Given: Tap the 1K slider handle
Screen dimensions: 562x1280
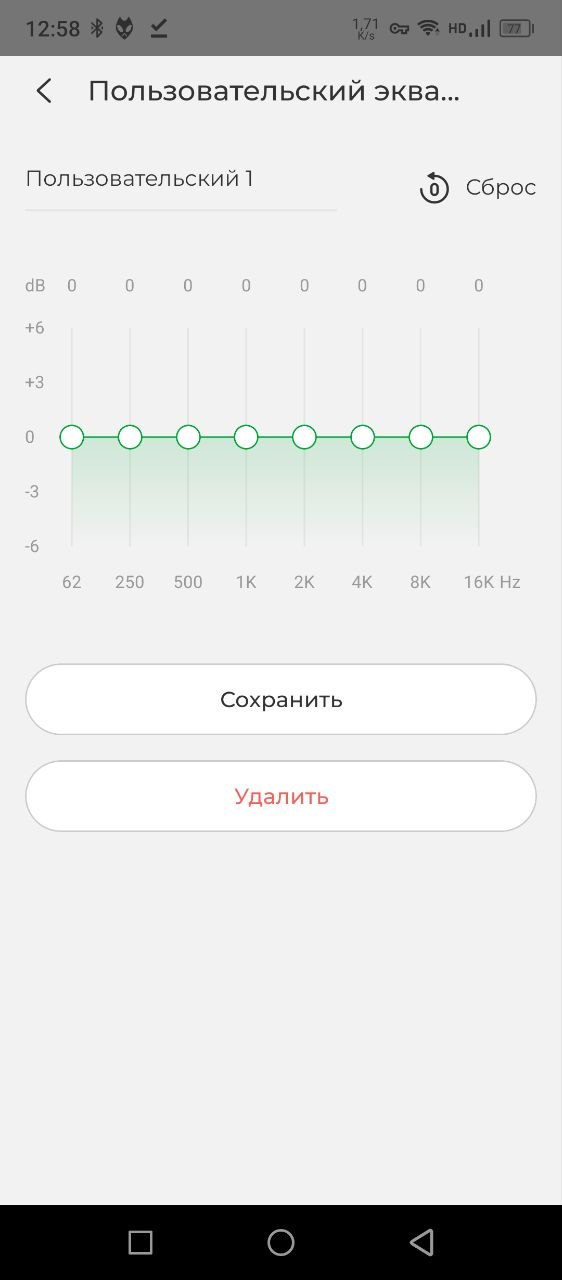Looking at the screenshot, I should tap(246, 437).
